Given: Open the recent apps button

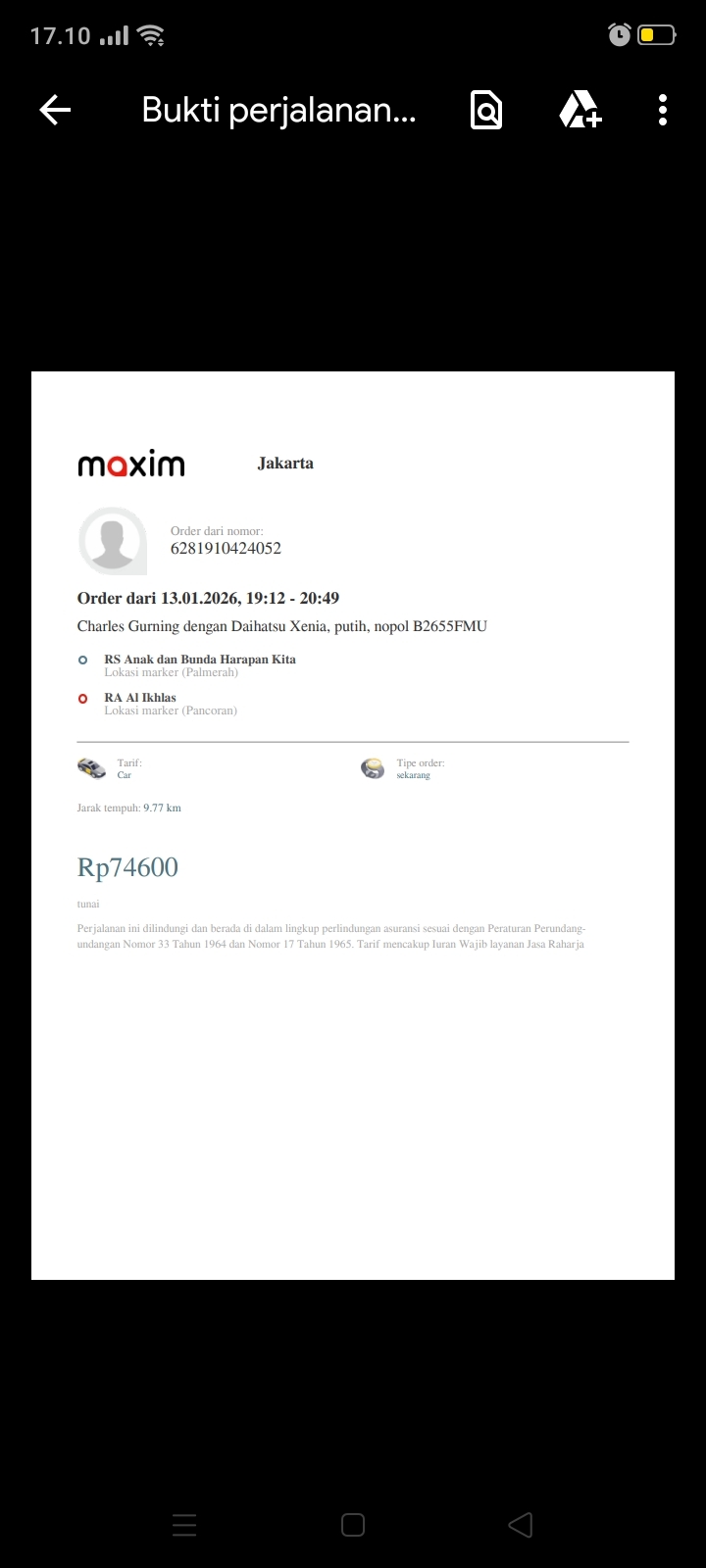Looking at the screenshot, I should tap(184, 1525).
